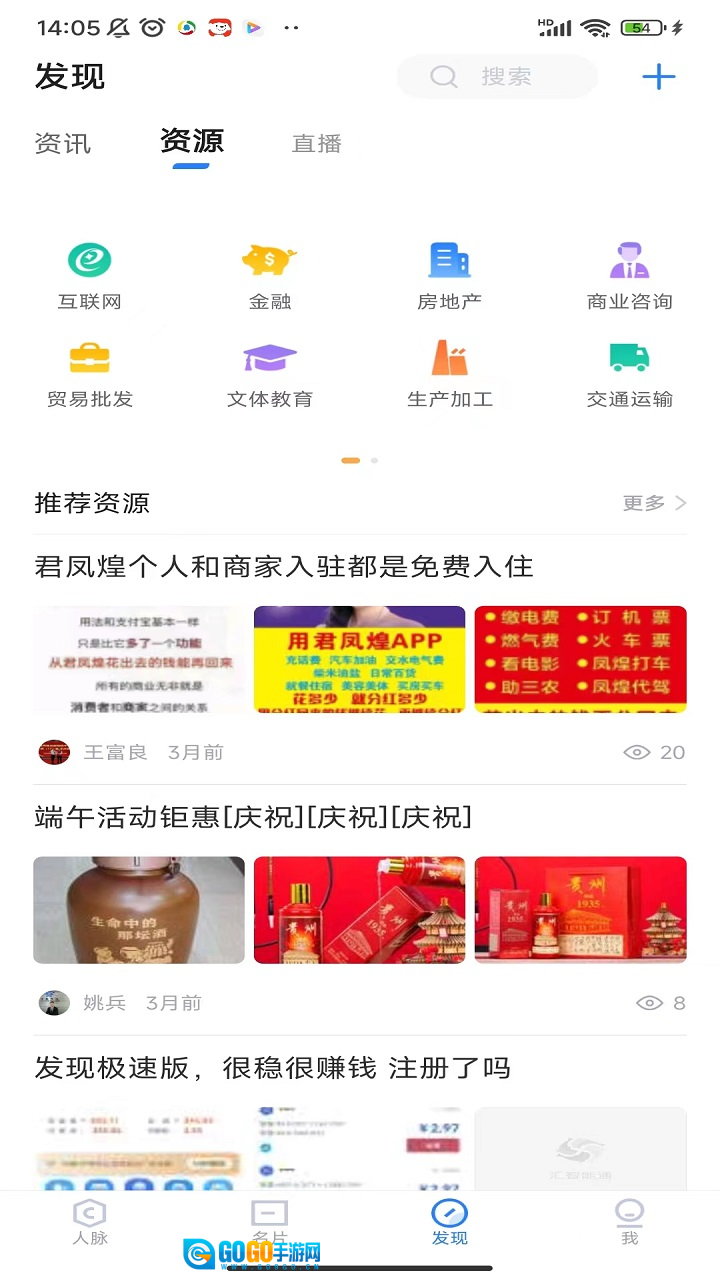This screenshot has width=720, height=1280.
Task: Select the 房地产 category
Action: (450, 276)
